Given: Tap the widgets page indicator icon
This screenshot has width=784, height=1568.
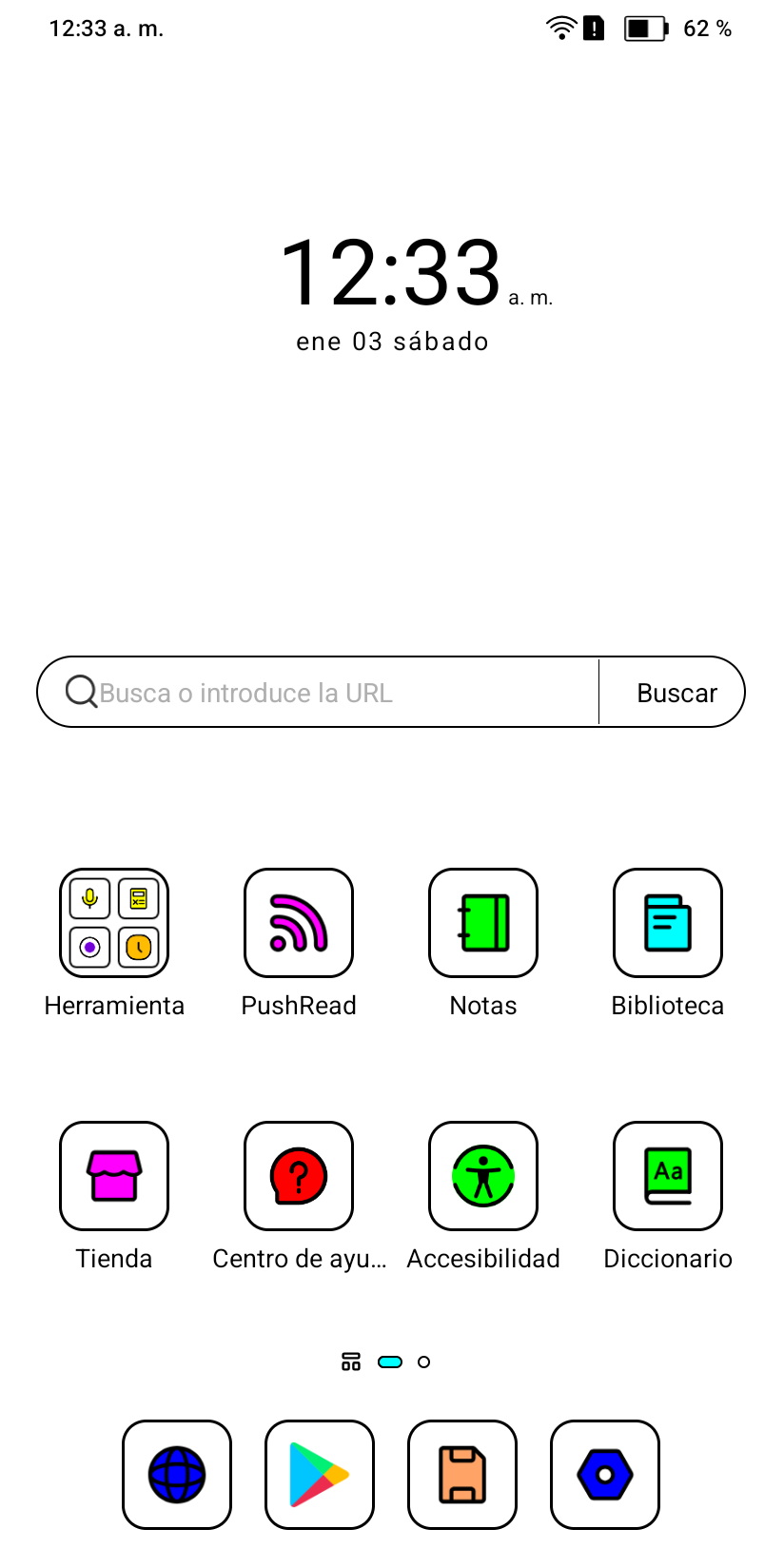Looking at the screenshot, I should tap(351, 1362).
